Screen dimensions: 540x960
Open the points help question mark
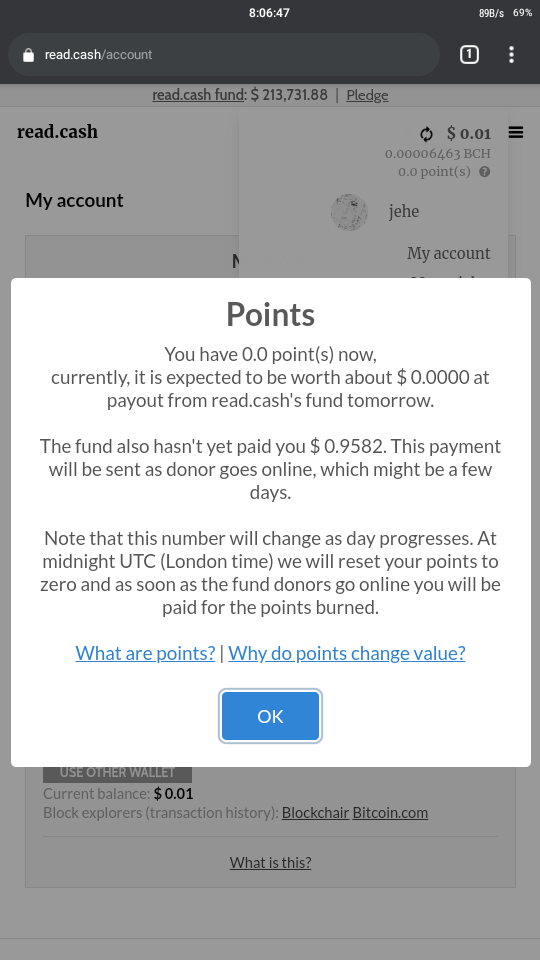click(x=484, y=172)
